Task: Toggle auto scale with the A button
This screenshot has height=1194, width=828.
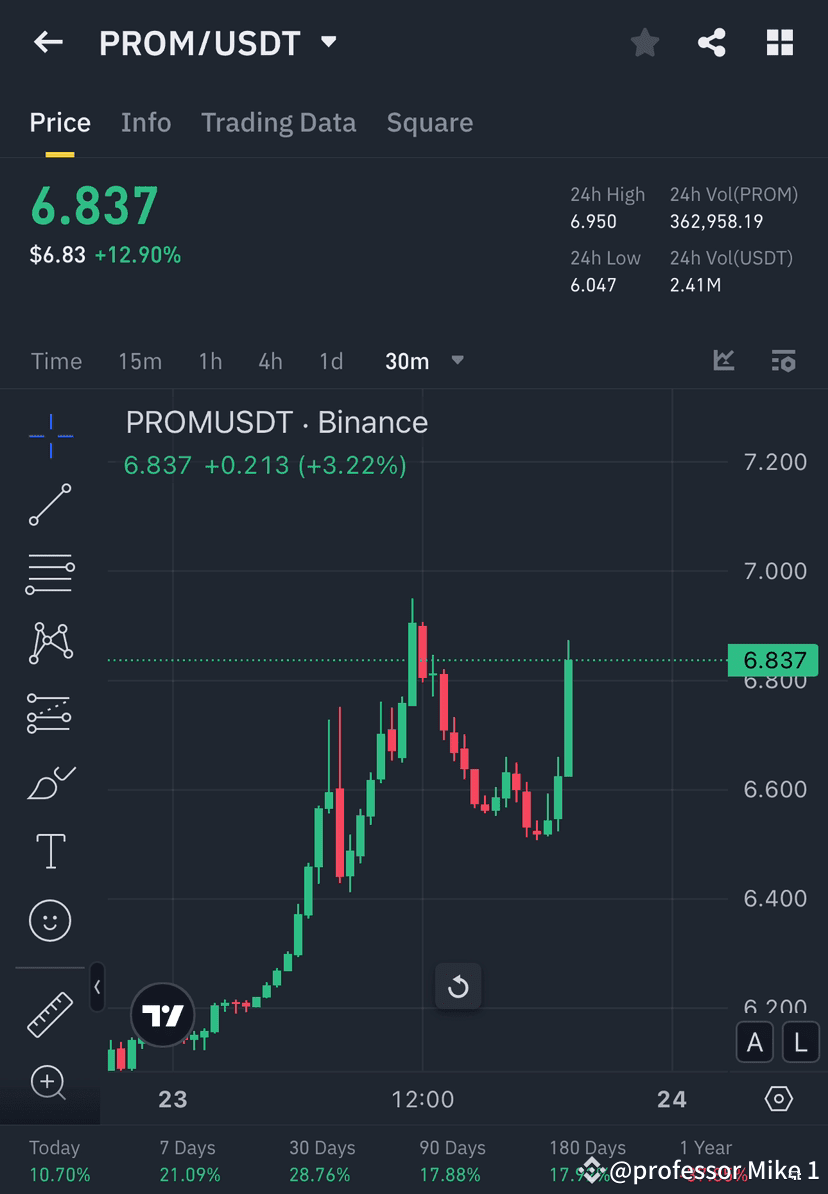Action: click(755, 1042)
